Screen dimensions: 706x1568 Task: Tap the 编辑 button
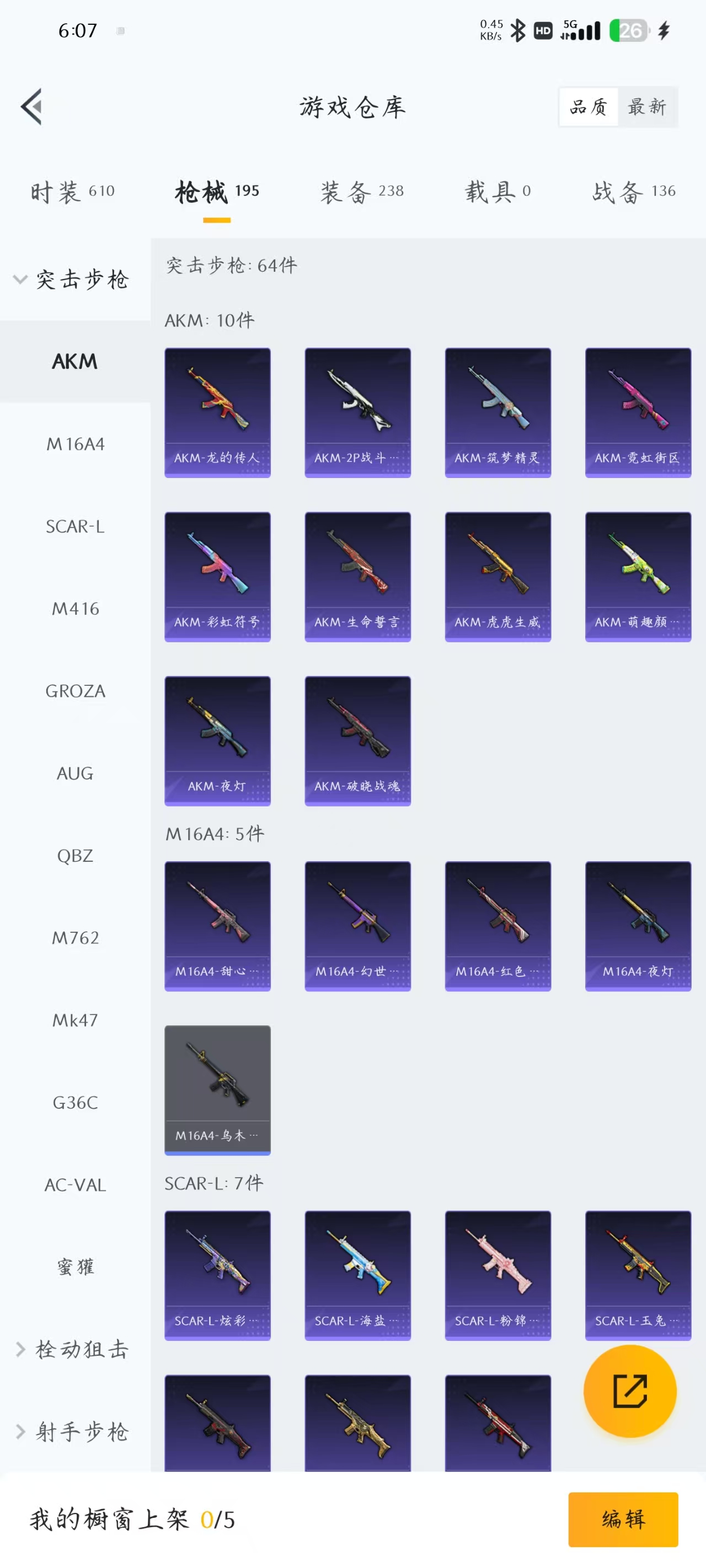[623, 1519]
